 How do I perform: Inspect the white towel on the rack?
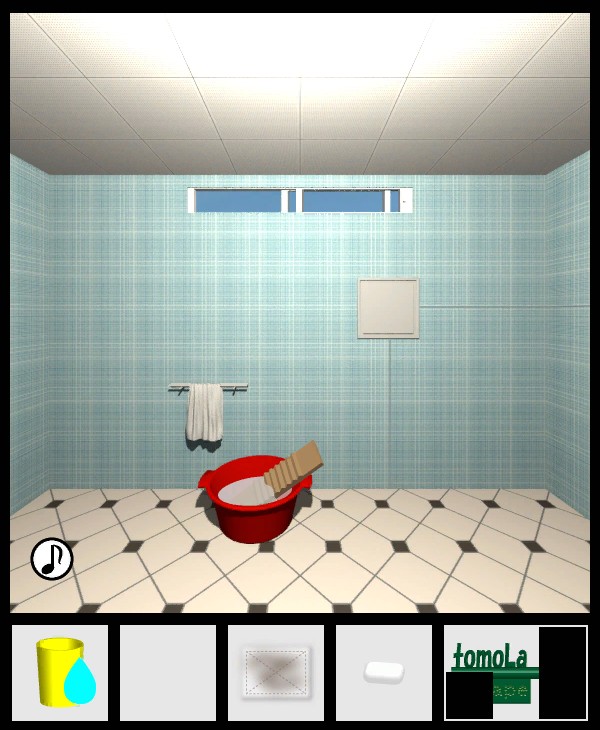click(x=205, y=413)
